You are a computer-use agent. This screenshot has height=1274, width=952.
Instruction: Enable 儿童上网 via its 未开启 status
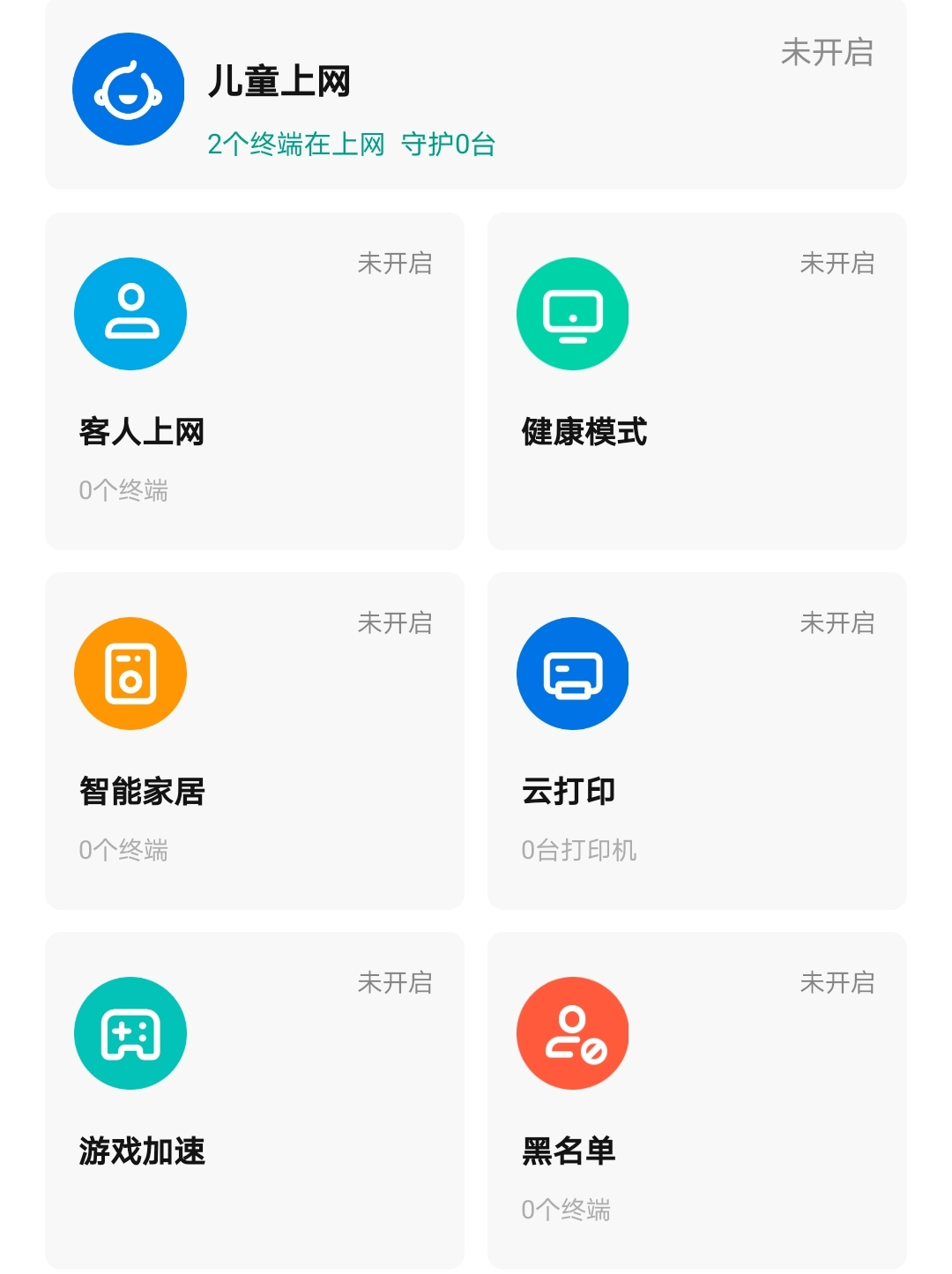pos(827,55)
